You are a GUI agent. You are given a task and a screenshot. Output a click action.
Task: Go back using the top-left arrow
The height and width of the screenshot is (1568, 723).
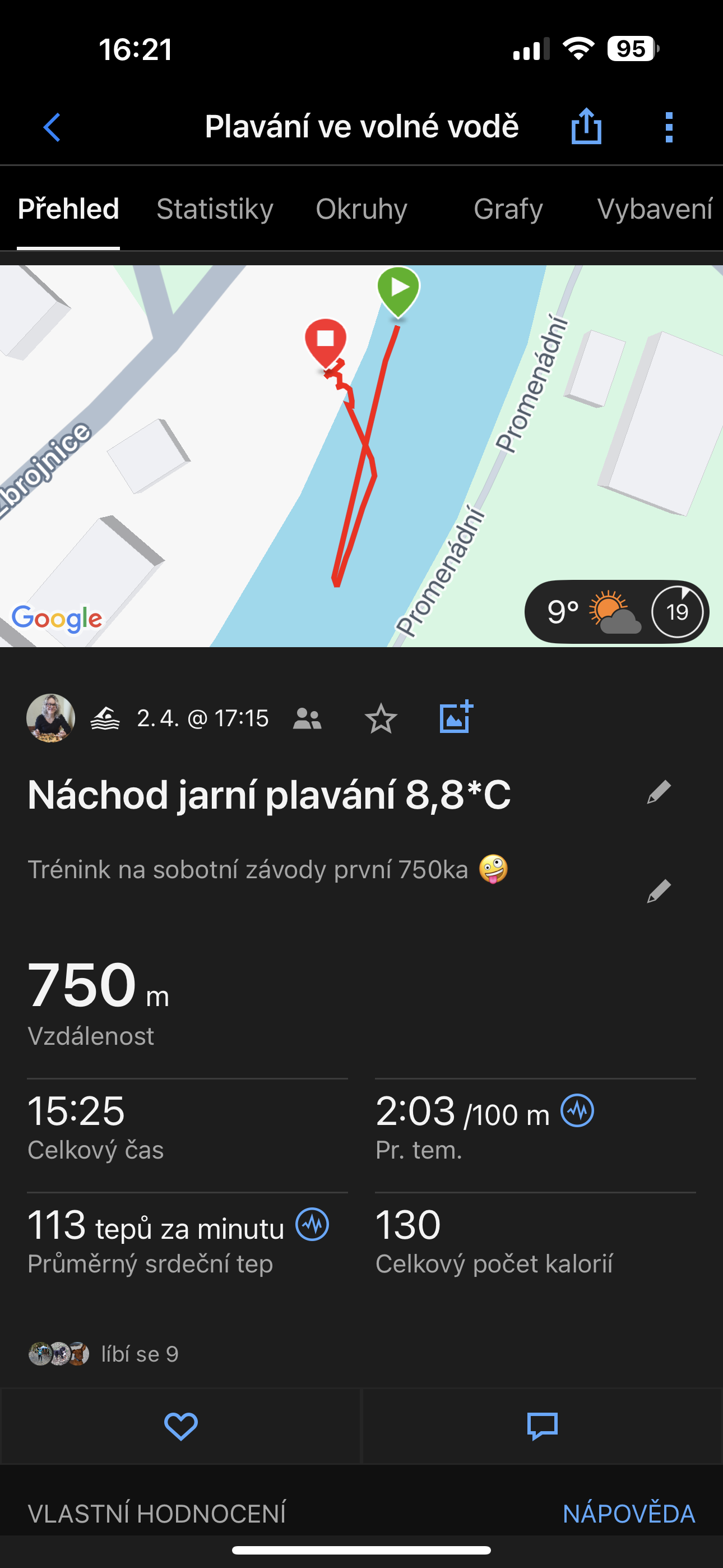(x=52, y=127)
